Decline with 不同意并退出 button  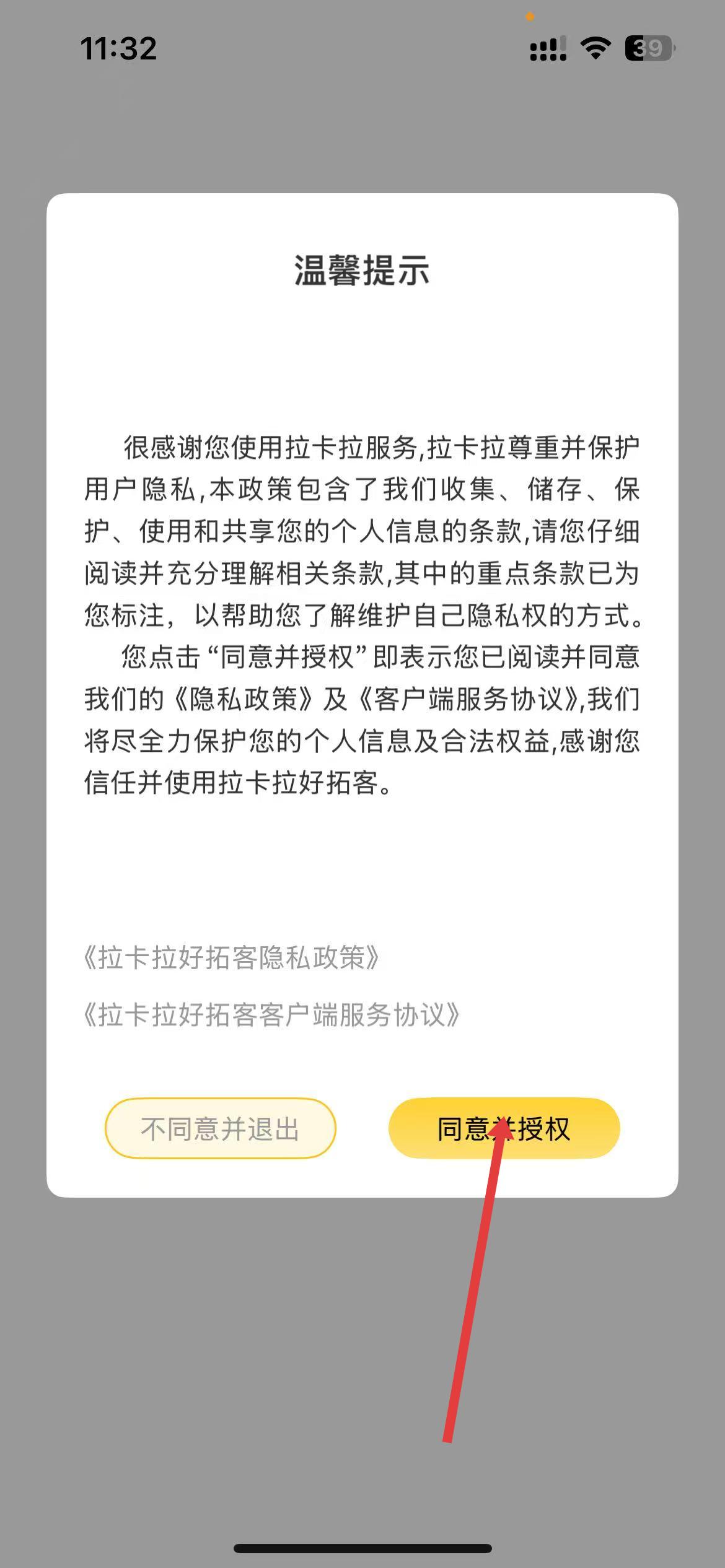220,1128
